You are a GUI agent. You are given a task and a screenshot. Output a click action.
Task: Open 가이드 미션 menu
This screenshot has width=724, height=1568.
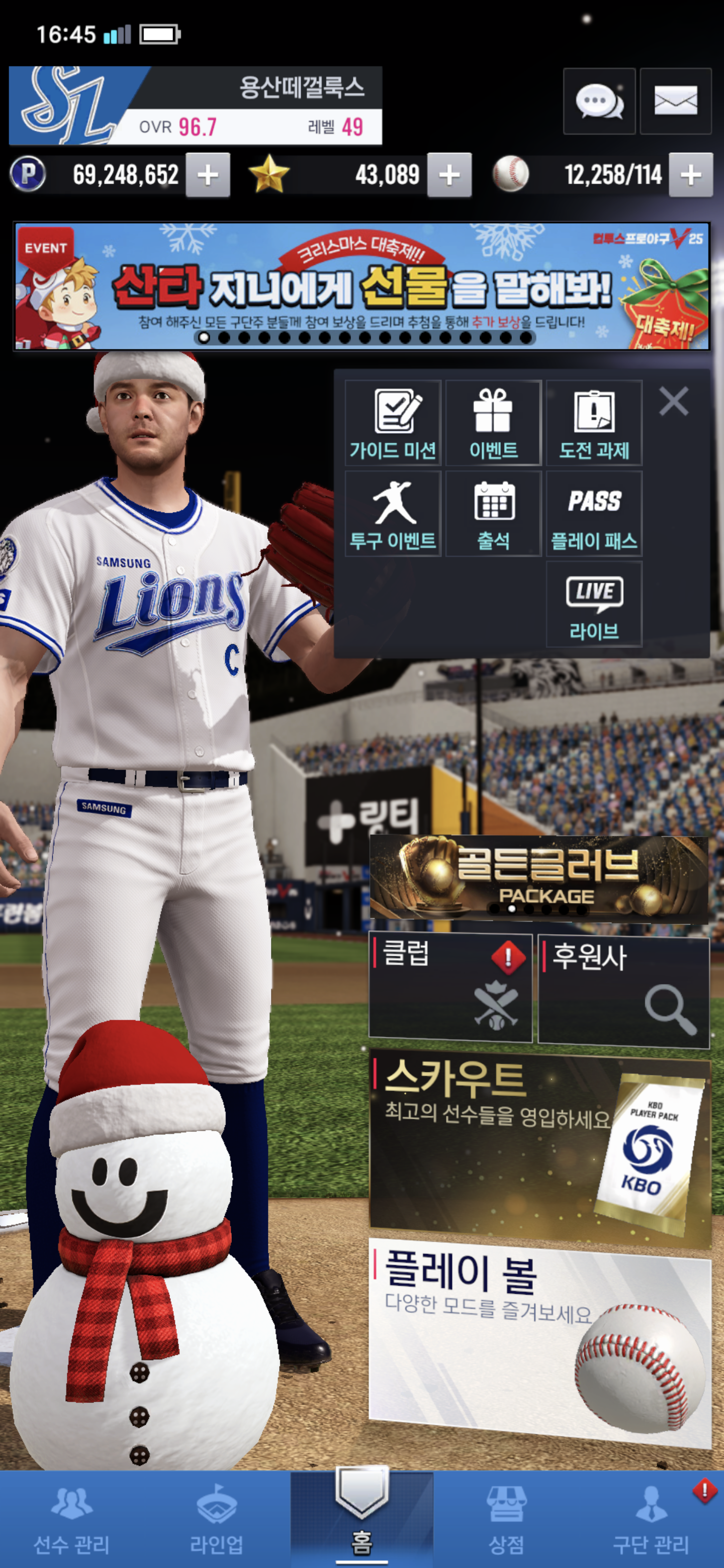(x=393, y=423)
